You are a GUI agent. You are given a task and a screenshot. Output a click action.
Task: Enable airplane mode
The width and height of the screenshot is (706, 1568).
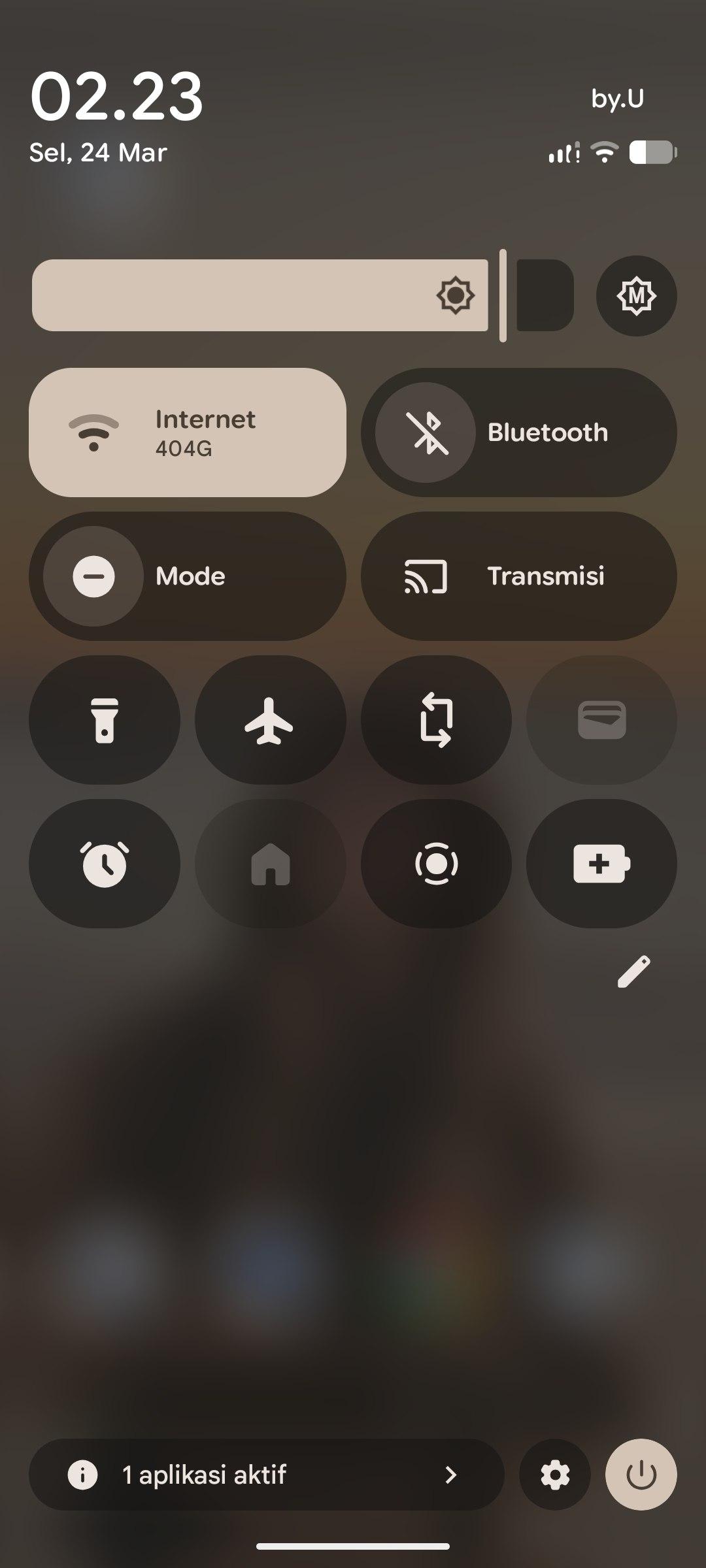click(x=270, y=720)
